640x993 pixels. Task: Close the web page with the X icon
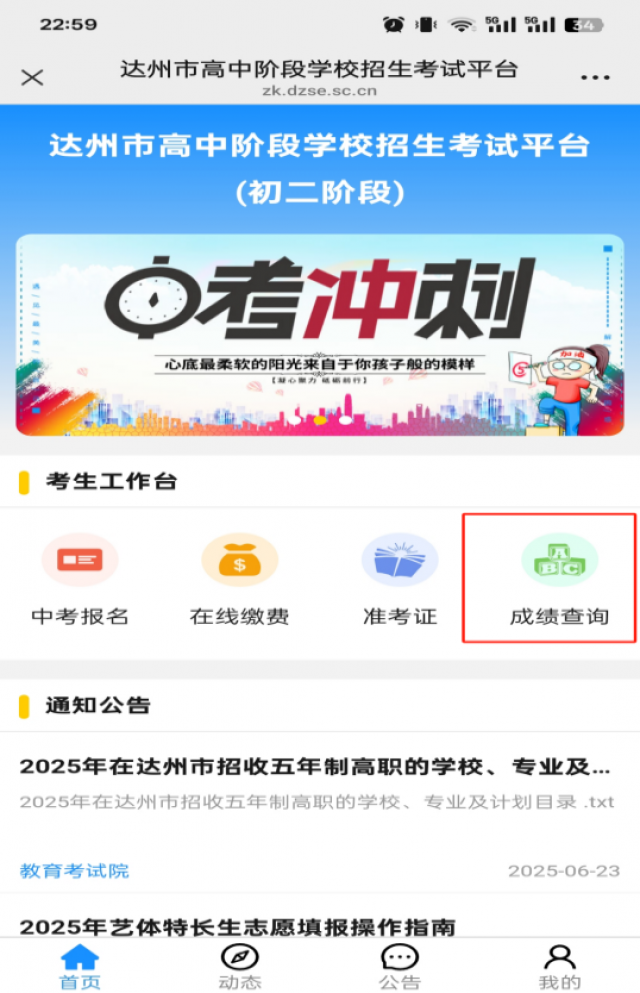tap(32, 77)
